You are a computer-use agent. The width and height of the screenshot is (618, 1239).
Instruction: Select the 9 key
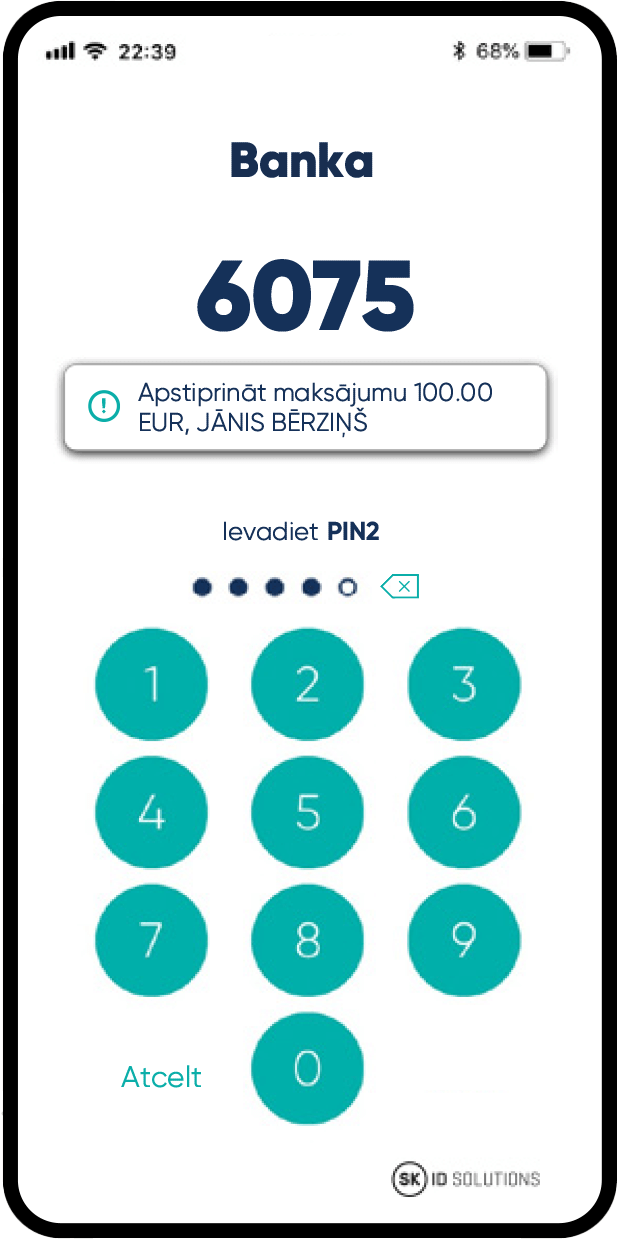tap(464, 940)
